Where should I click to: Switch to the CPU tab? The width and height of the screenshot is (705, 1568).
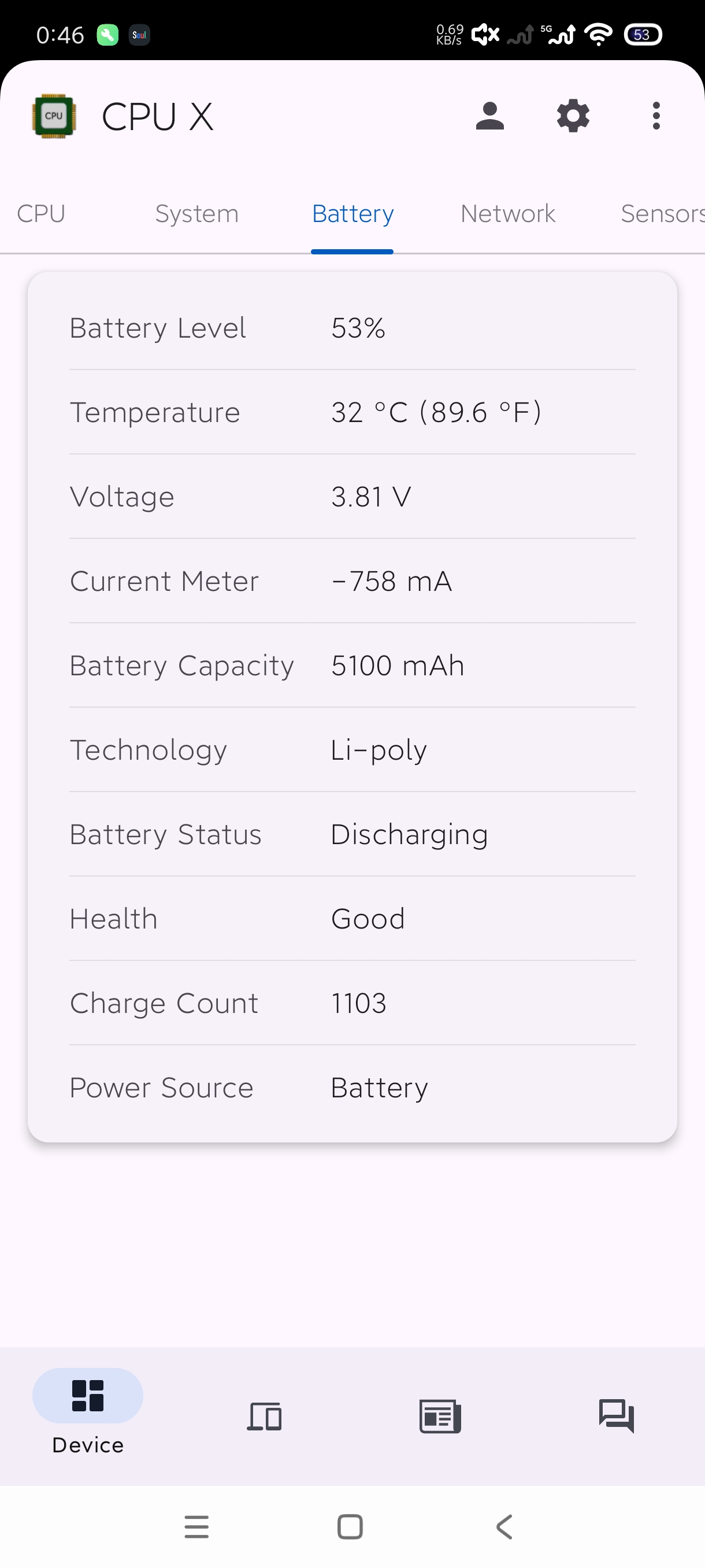click(x=40, y=214)
